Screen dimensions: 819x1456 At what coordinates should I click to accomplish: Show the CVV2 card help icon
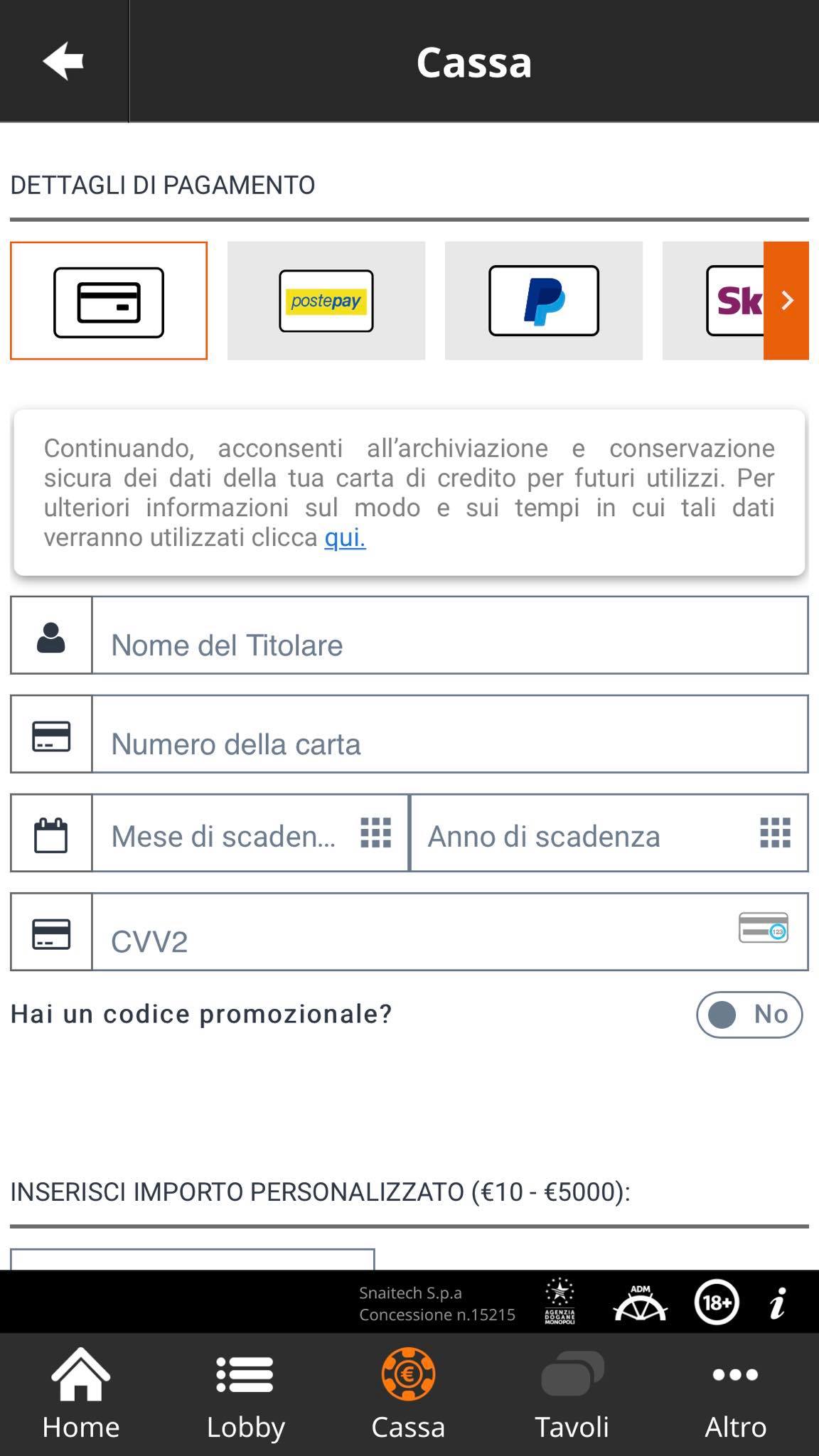click(764, 928)
